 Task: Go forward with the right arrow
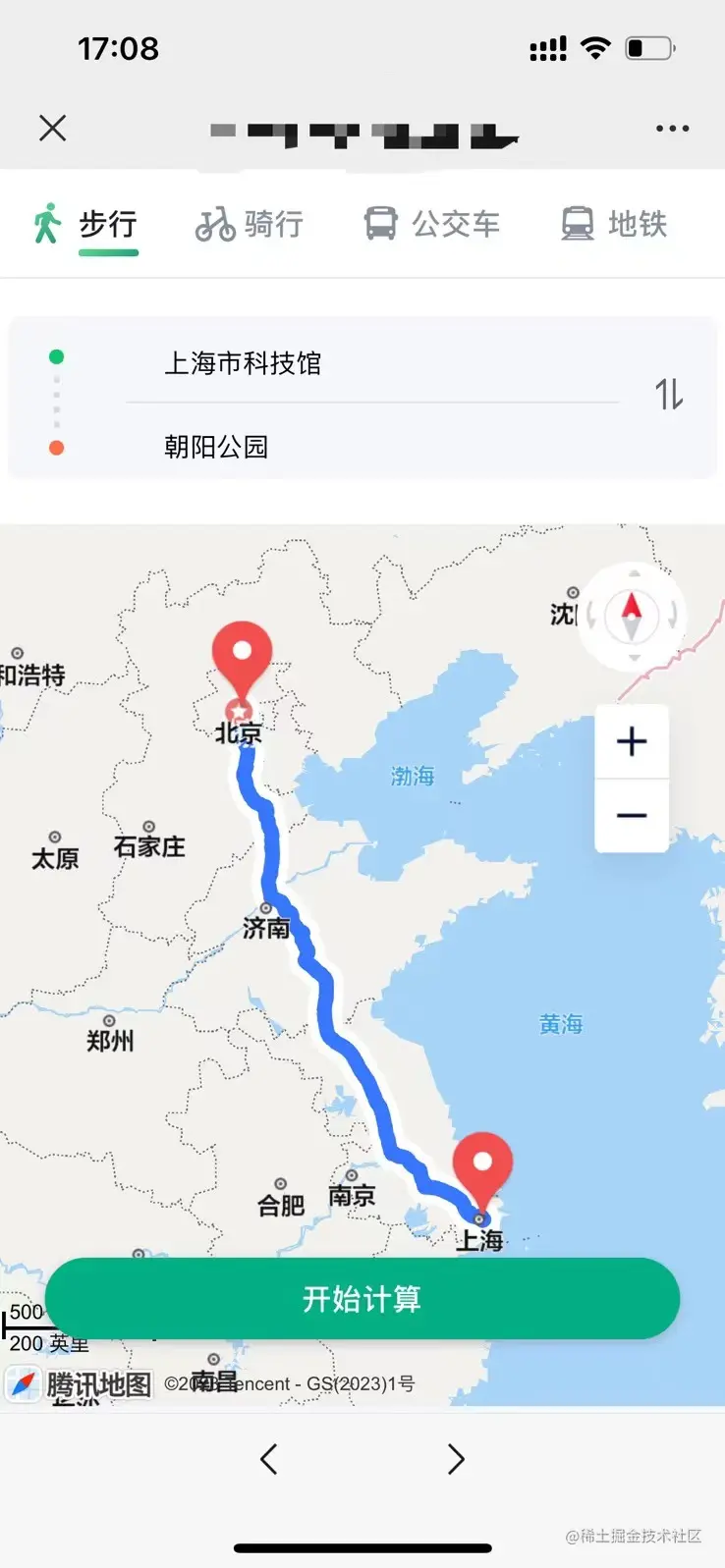[x=455, y=1459]
